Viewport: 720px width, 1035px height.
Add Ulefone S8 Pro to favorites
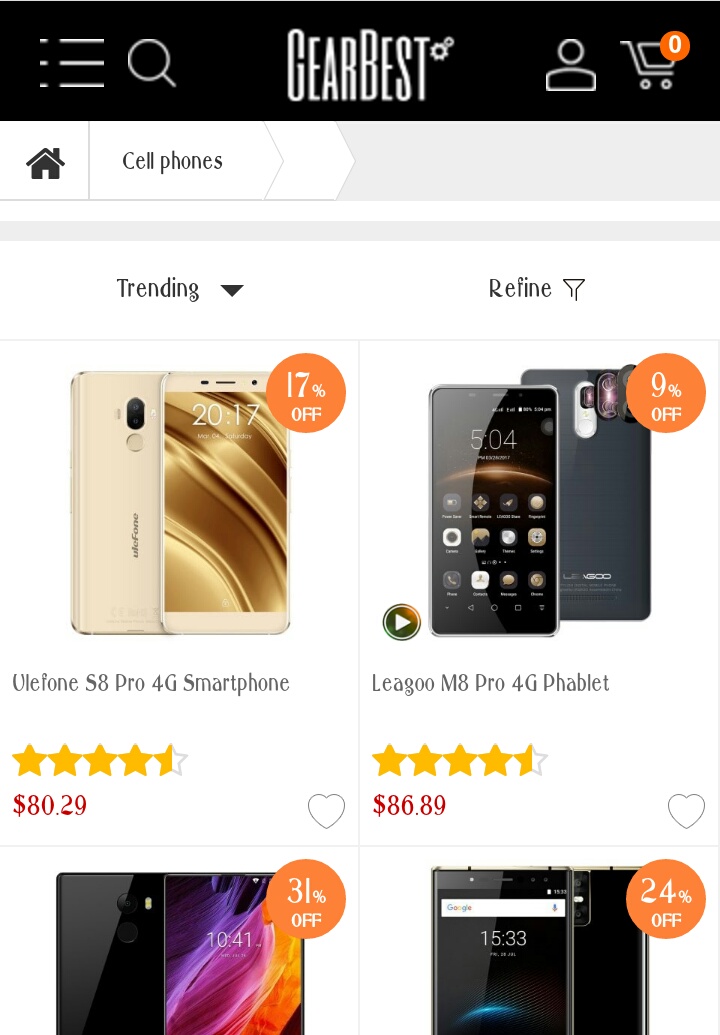point(326,811)
